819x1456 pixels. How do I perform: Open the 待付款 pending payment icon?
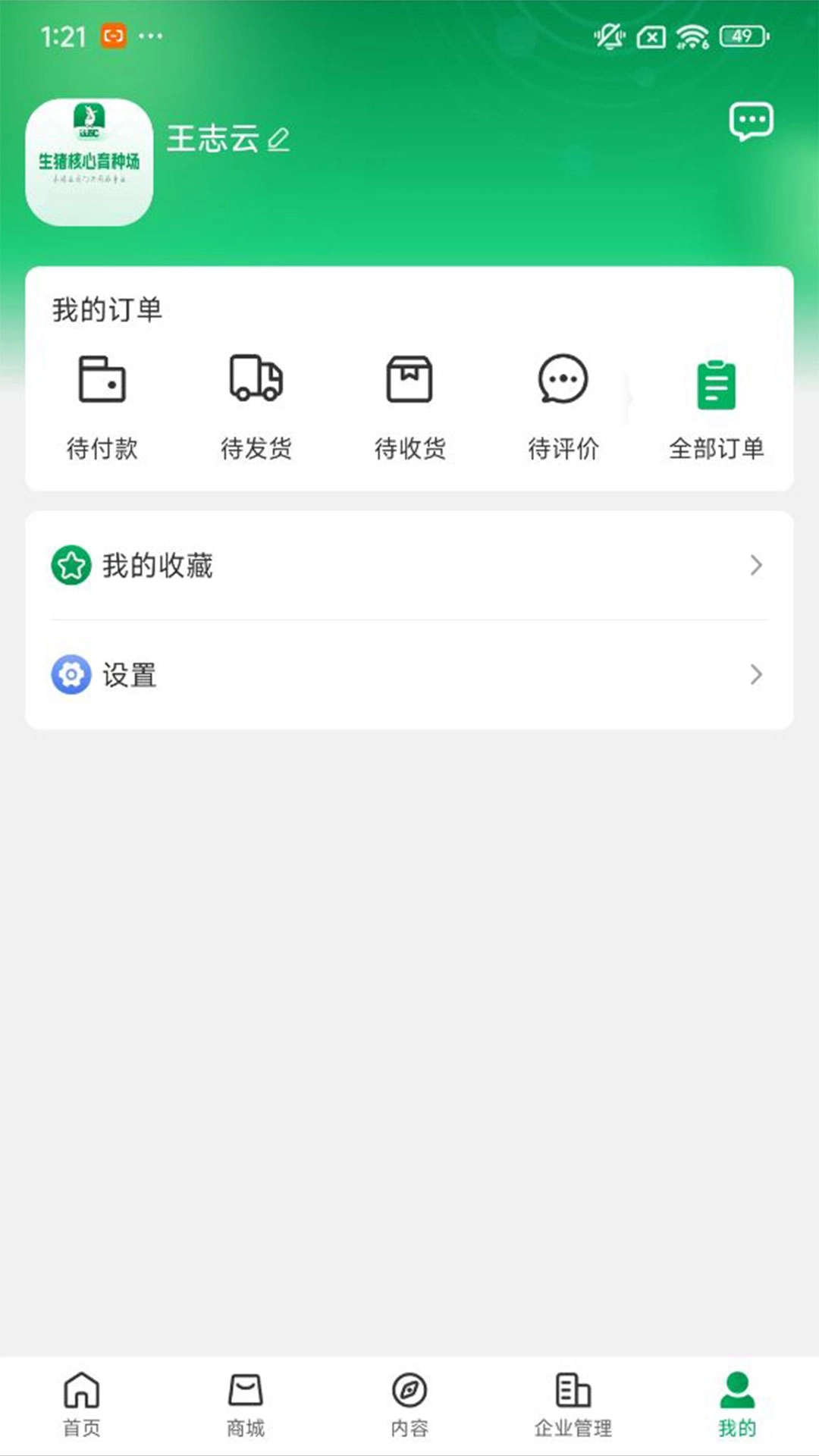click(102, 382)
